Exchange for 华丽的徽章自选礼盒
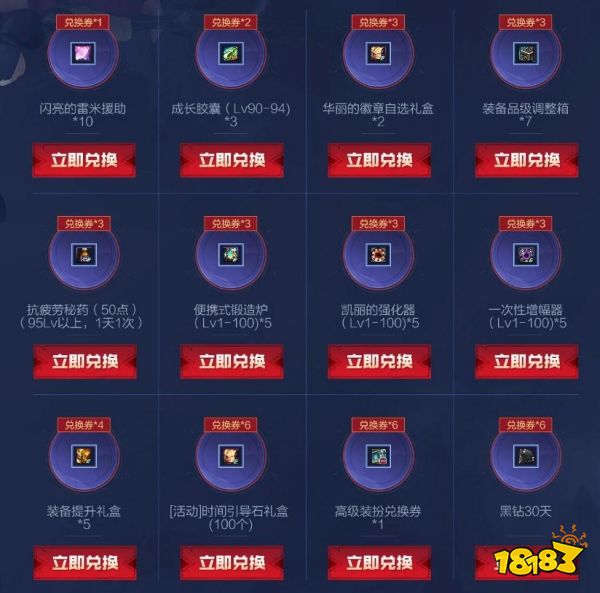This screenshot has height=593, width=600. coord(379,160)
